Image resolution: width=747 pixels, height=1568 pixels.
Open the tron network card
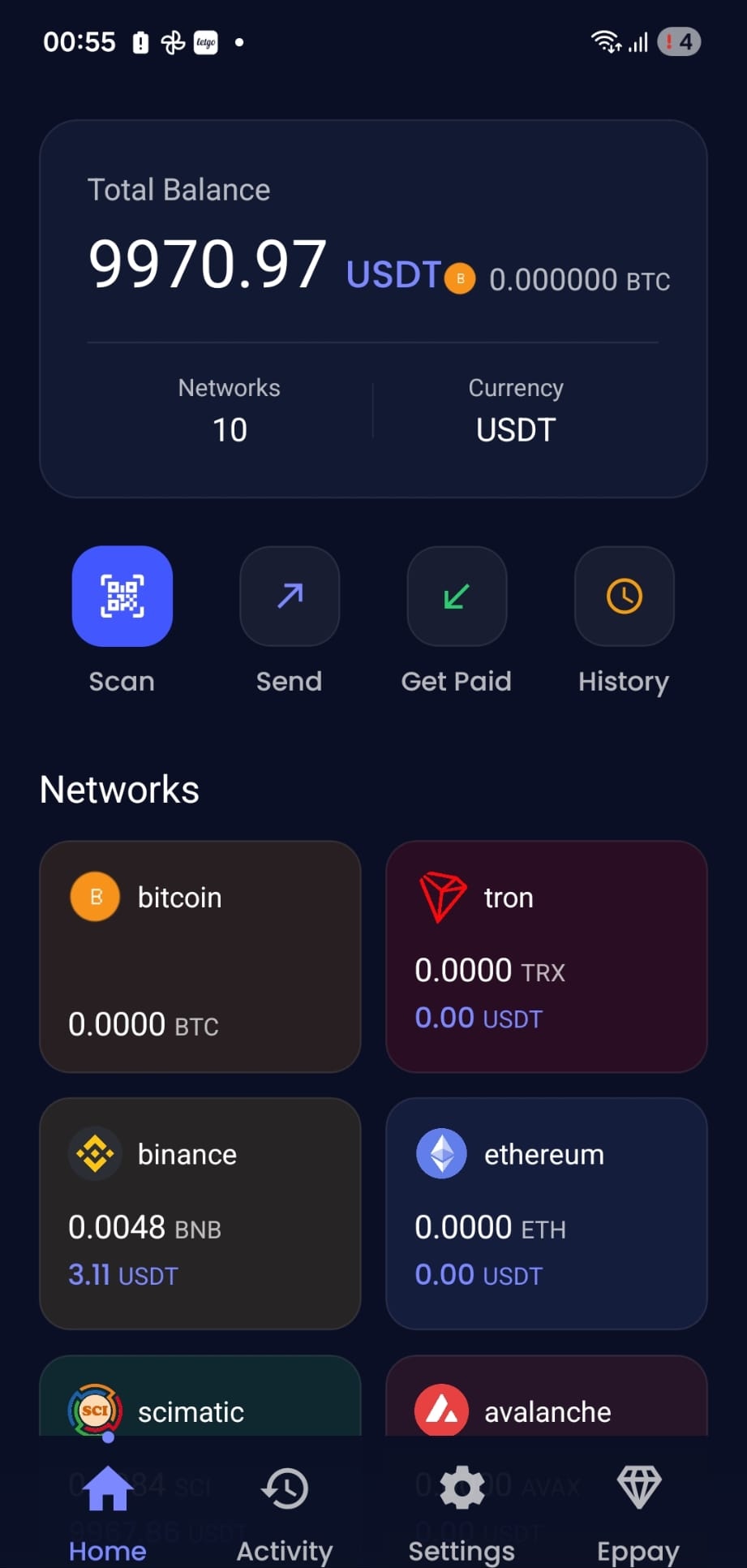coord(546,958)
